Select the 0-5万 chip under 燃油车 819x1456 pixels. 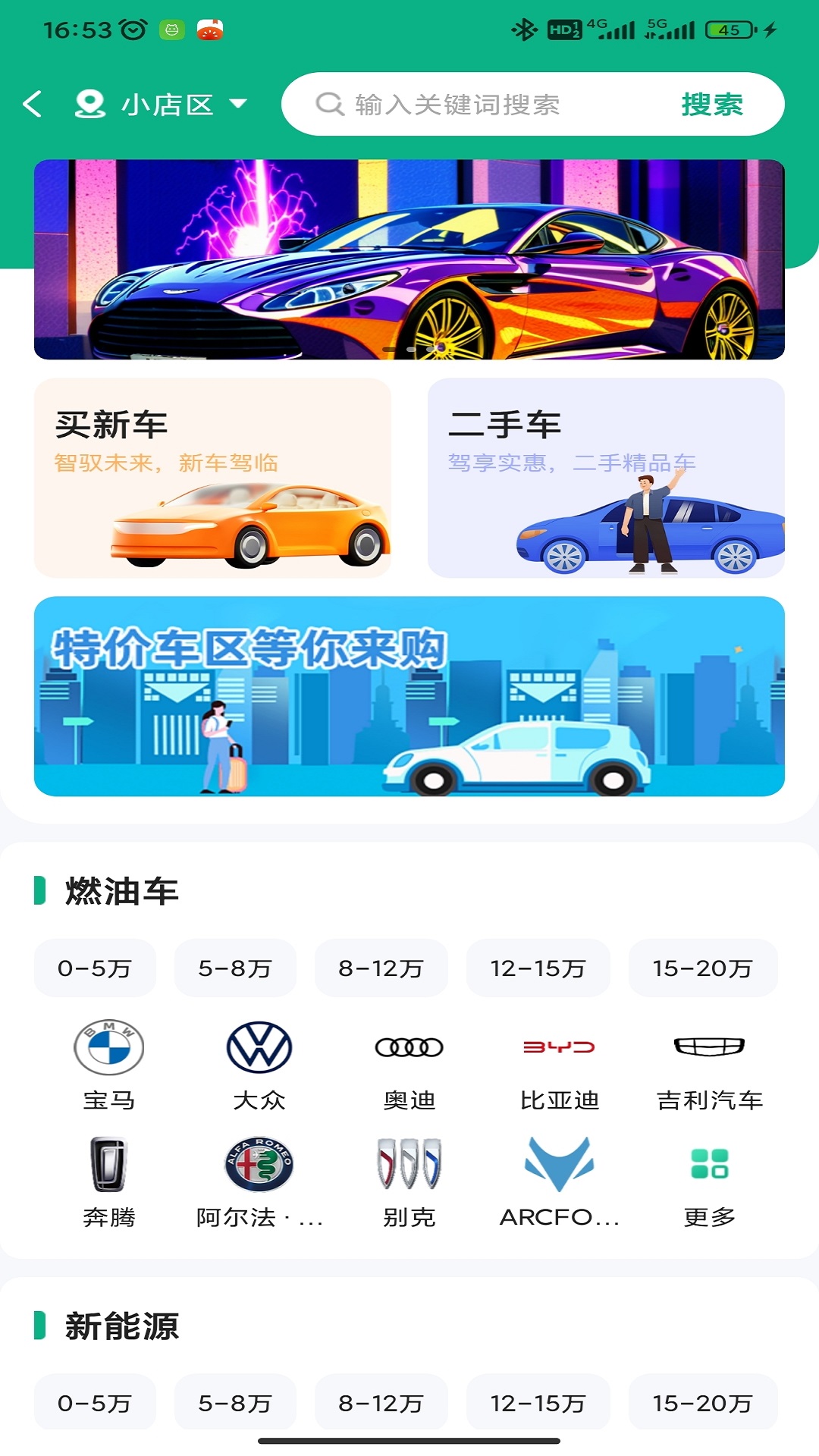click(x=95, y=968)
